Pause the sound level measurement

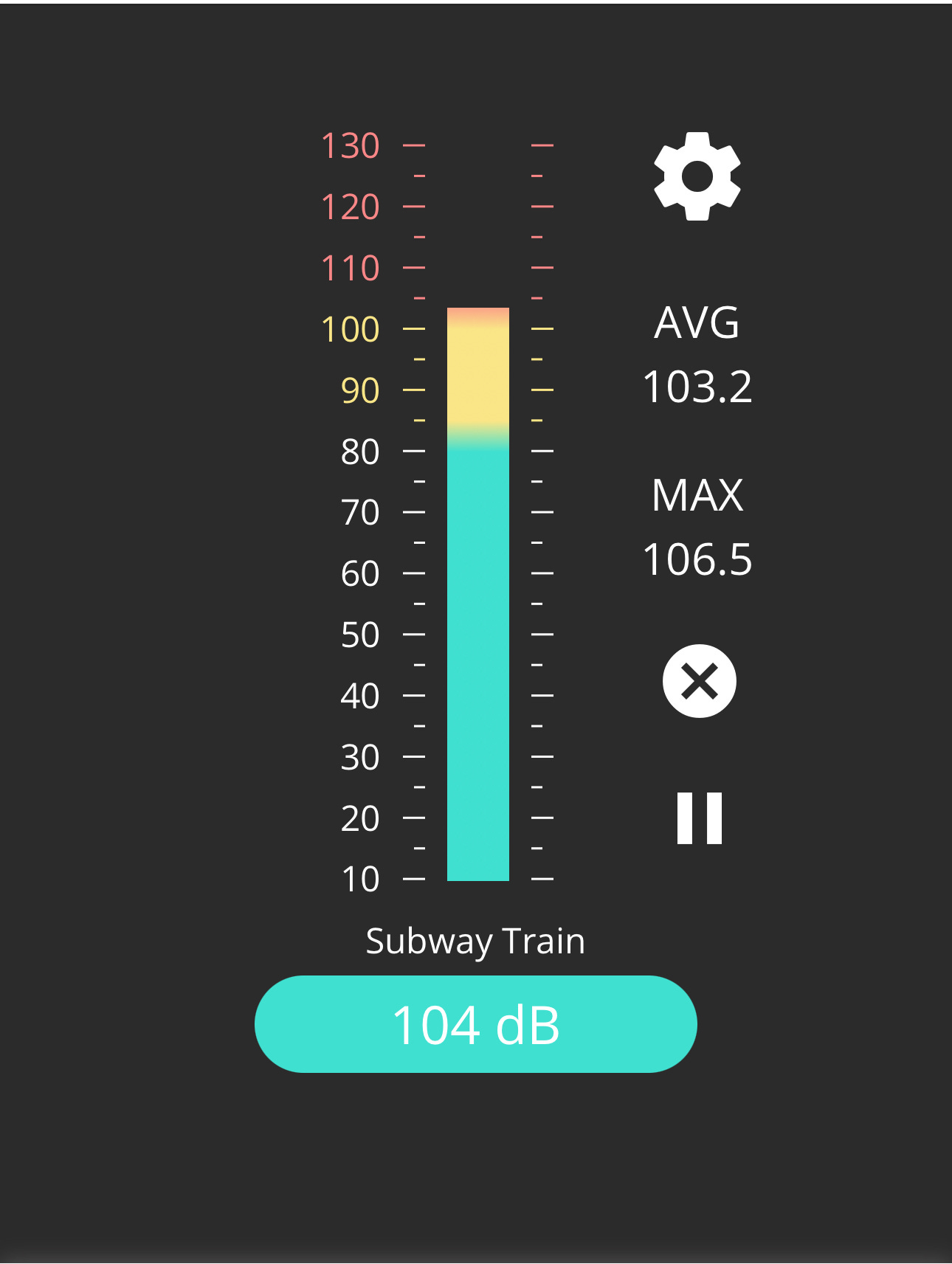tap(699, 818)
